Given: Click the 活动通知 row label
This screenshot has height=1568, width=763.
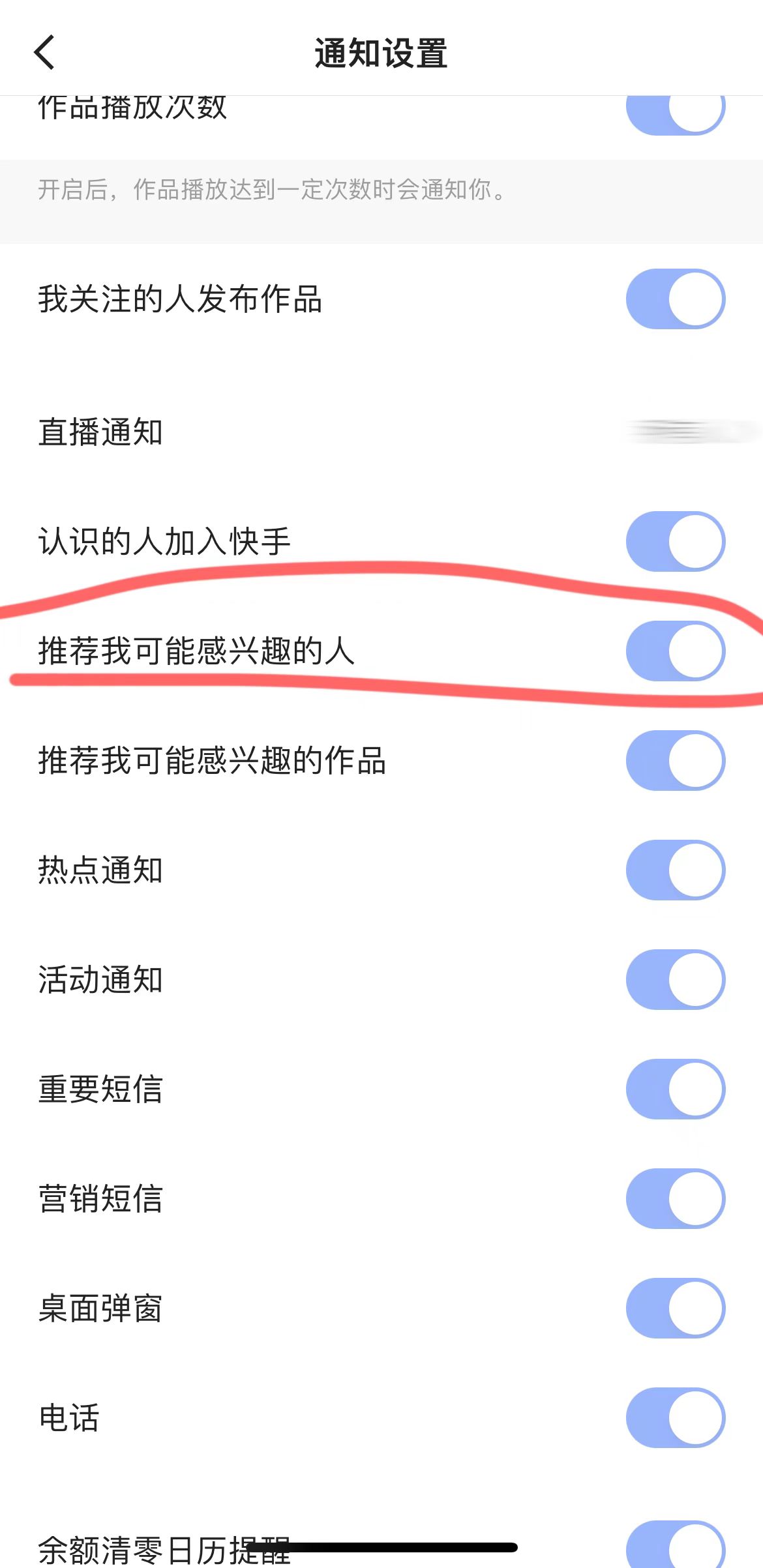Looking at the screenshot, I should (x=101, y=978).
